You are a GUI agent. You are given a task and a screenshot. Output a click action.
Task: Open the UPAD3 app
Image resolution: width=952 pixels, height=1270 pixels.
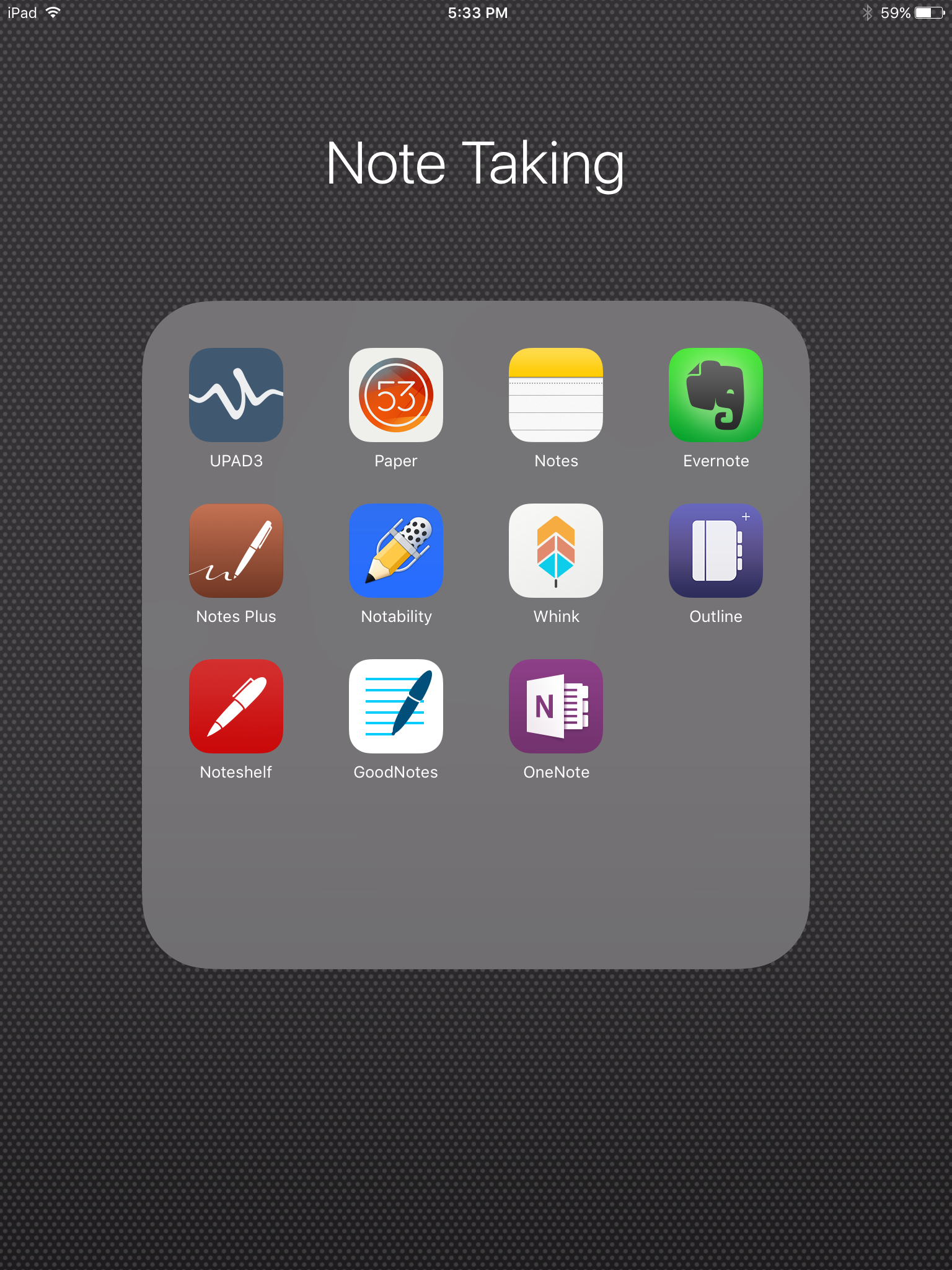click(236, 395)
